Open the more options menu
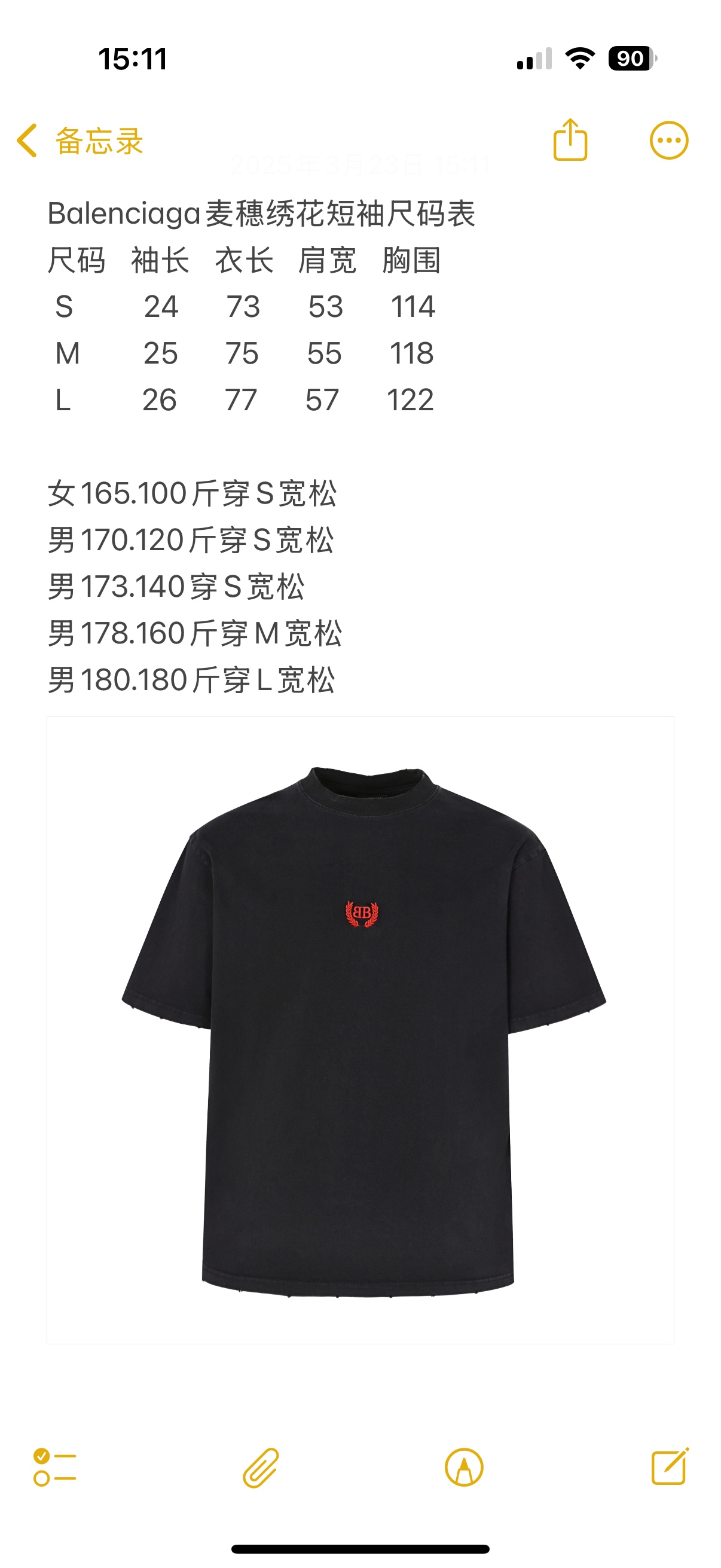Viewport: 721px width, 1568px height. 668,141
